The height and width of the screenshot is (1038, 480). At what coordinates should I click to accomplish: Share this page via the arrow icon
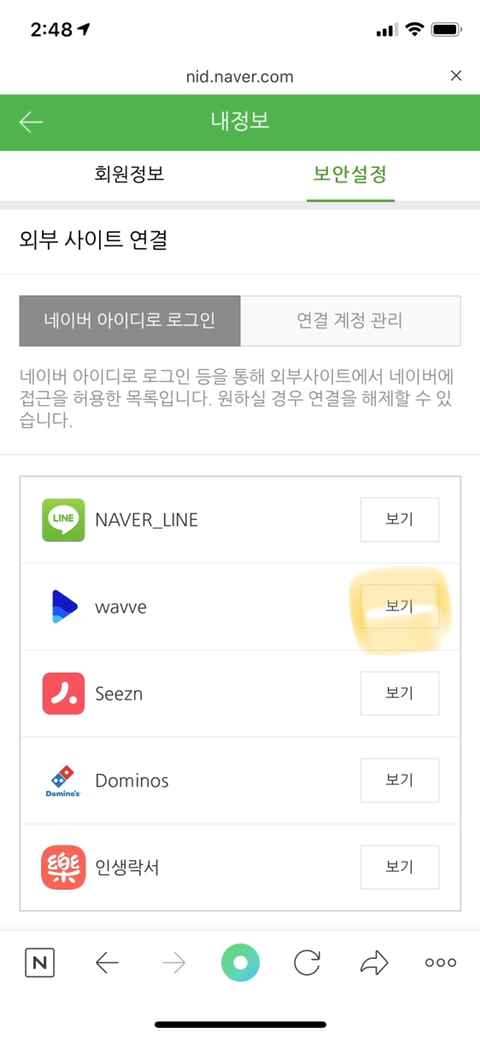(x=374, y=963)
